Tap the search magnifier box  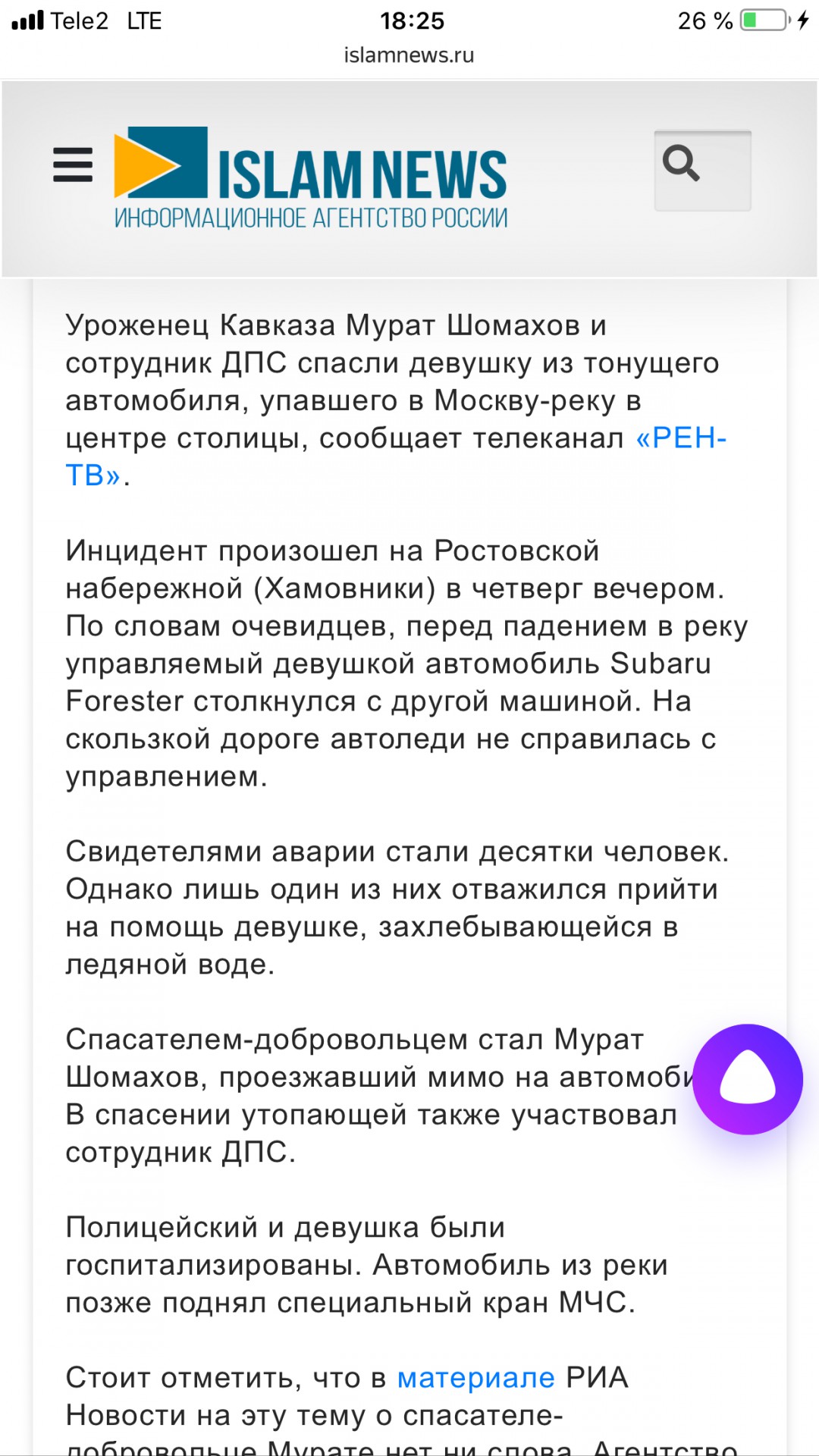tap(703, 171)
